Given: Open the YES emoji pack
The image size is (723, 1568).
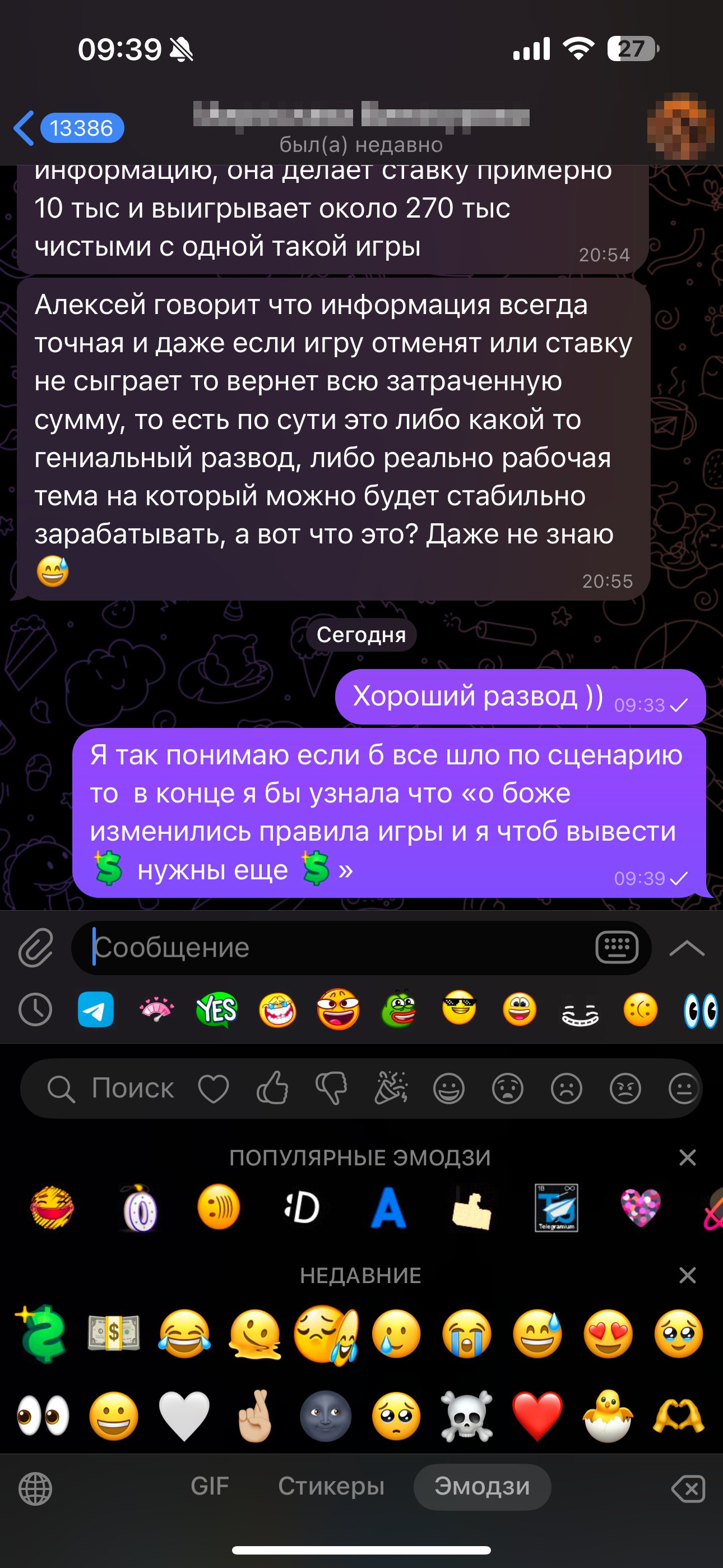Looking at the screenshot, I should 217,1010.
